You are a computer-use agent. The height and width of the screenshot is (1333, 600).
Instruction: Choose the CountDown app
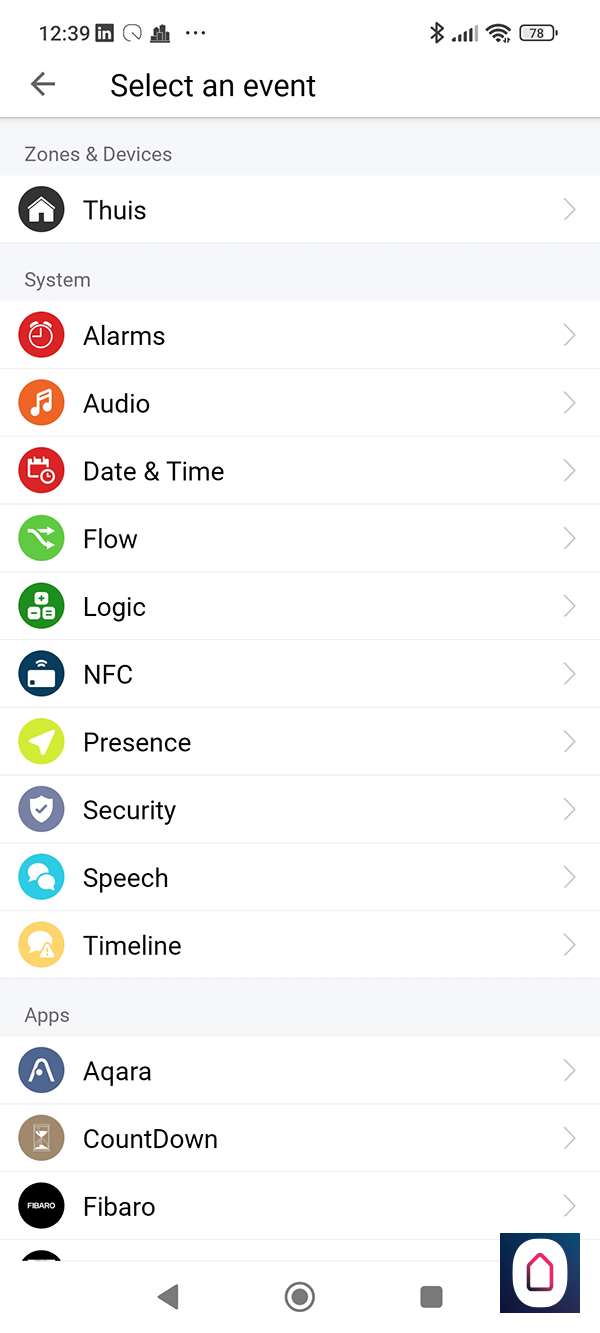pos(300,1139)
